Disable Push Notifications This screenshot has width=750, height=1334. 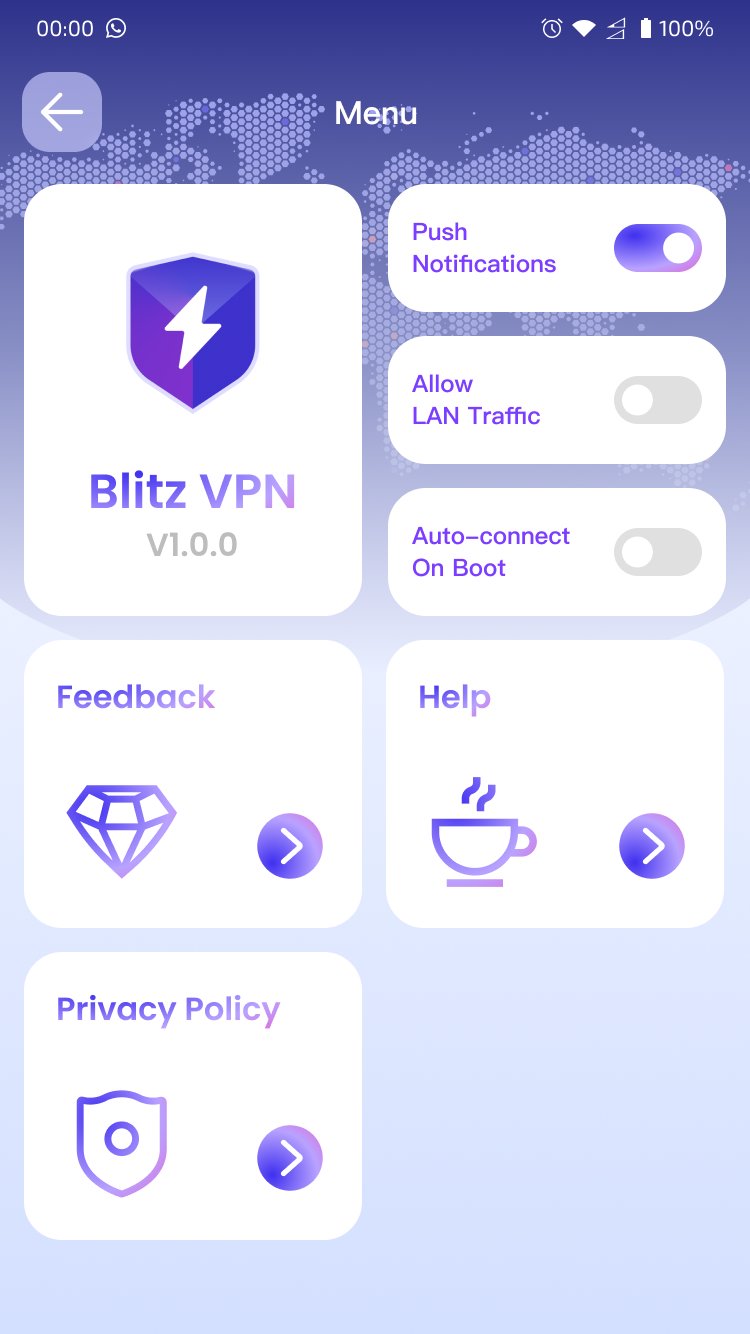(657, 248)
